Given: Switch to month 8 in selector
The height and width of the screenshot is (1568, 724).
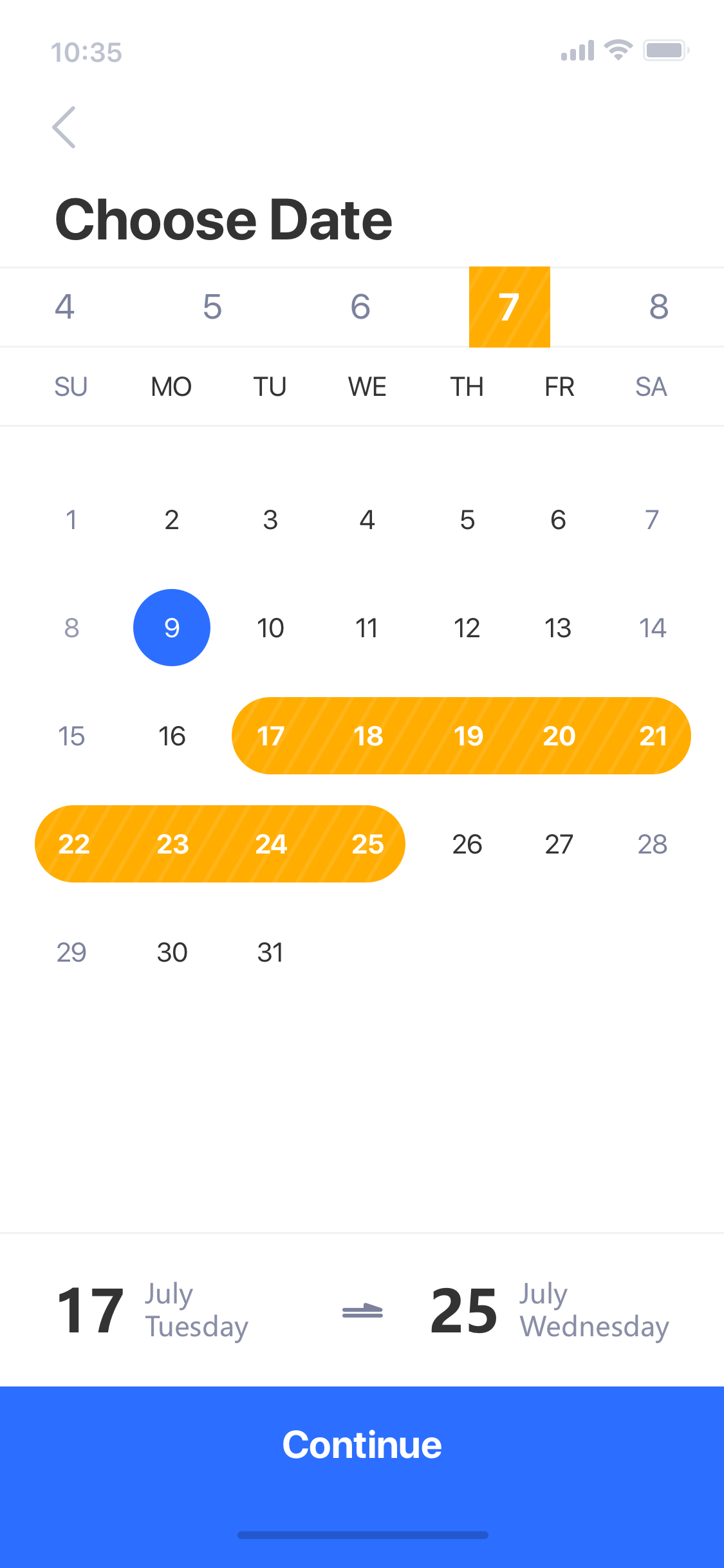Looking at the screenshot, I should coord(658,306).
